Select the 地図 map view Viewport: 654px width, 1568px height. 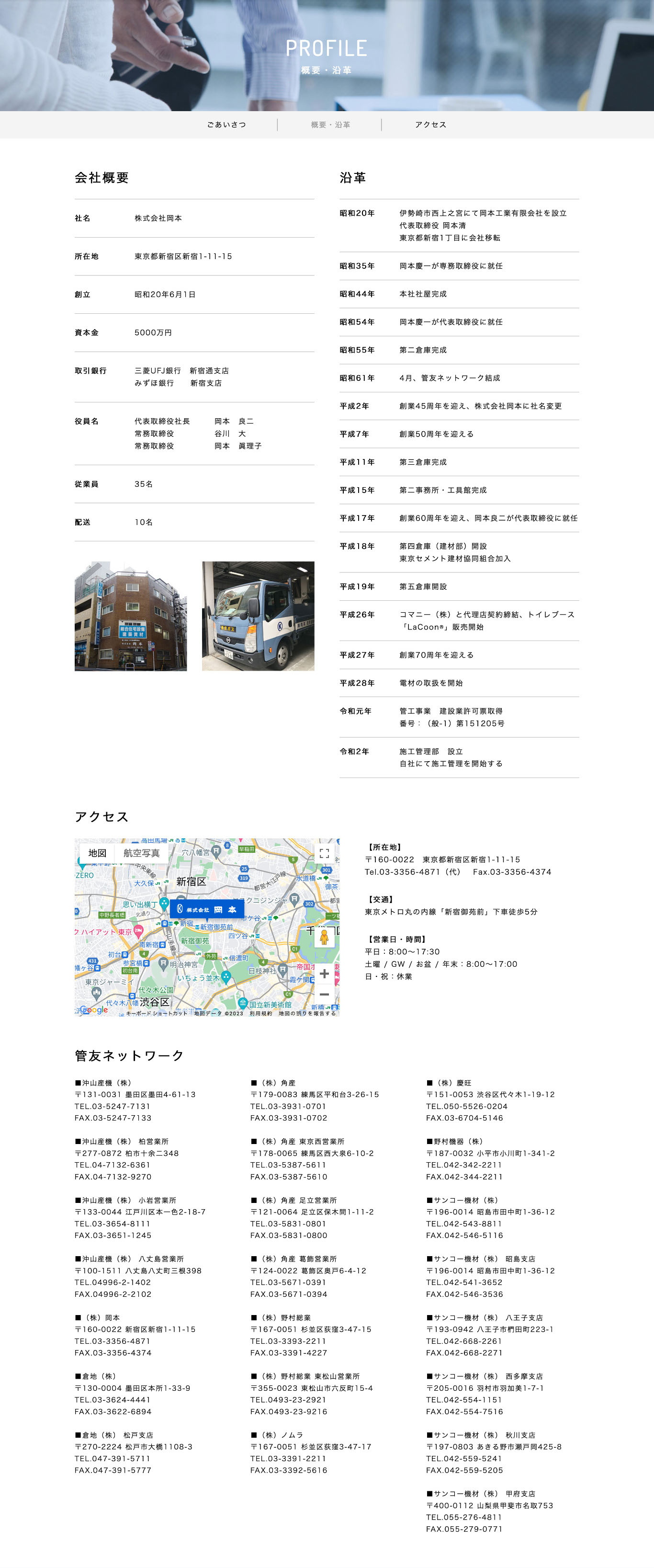97,853
